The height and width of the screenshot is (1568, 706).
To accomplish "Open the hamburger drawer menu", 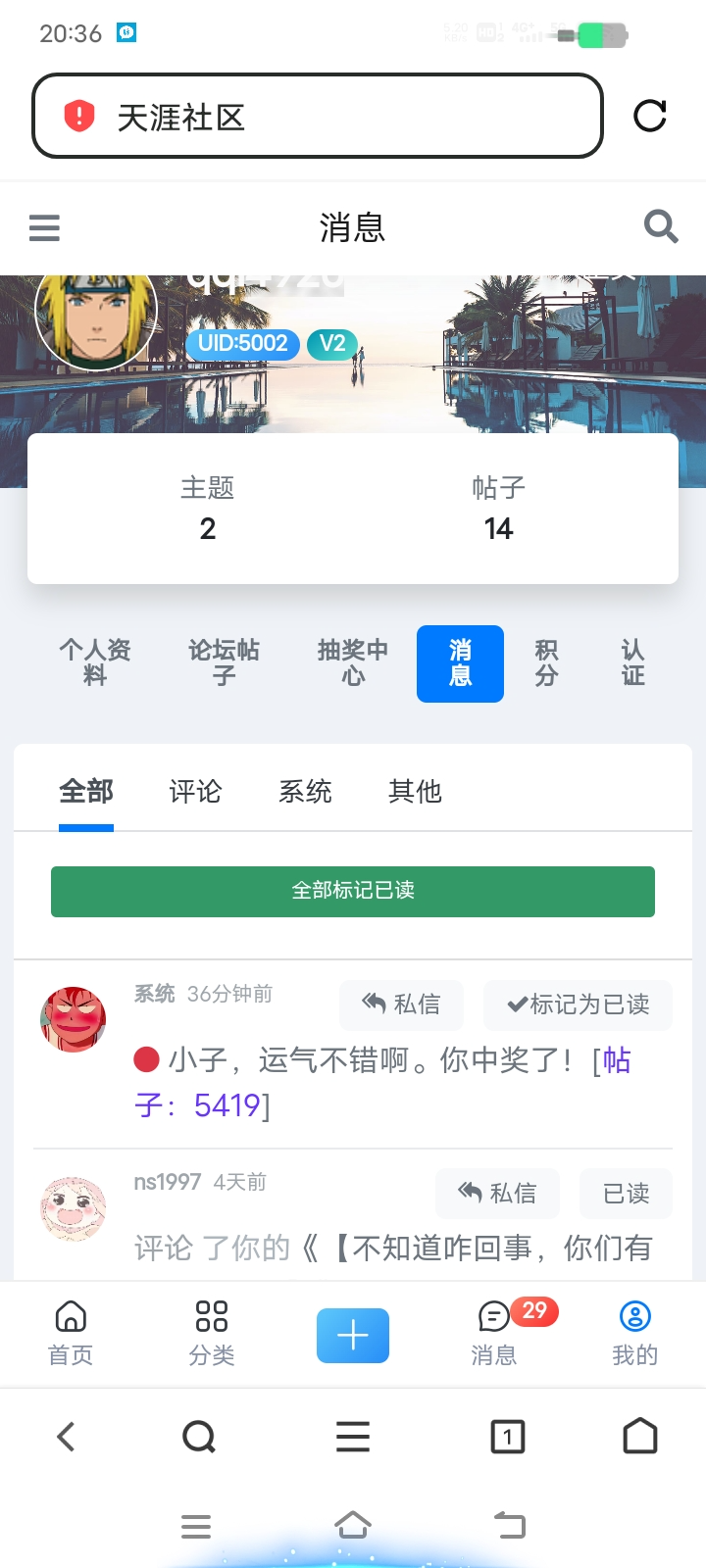I will pyautogui.click(x=44, y=227).
